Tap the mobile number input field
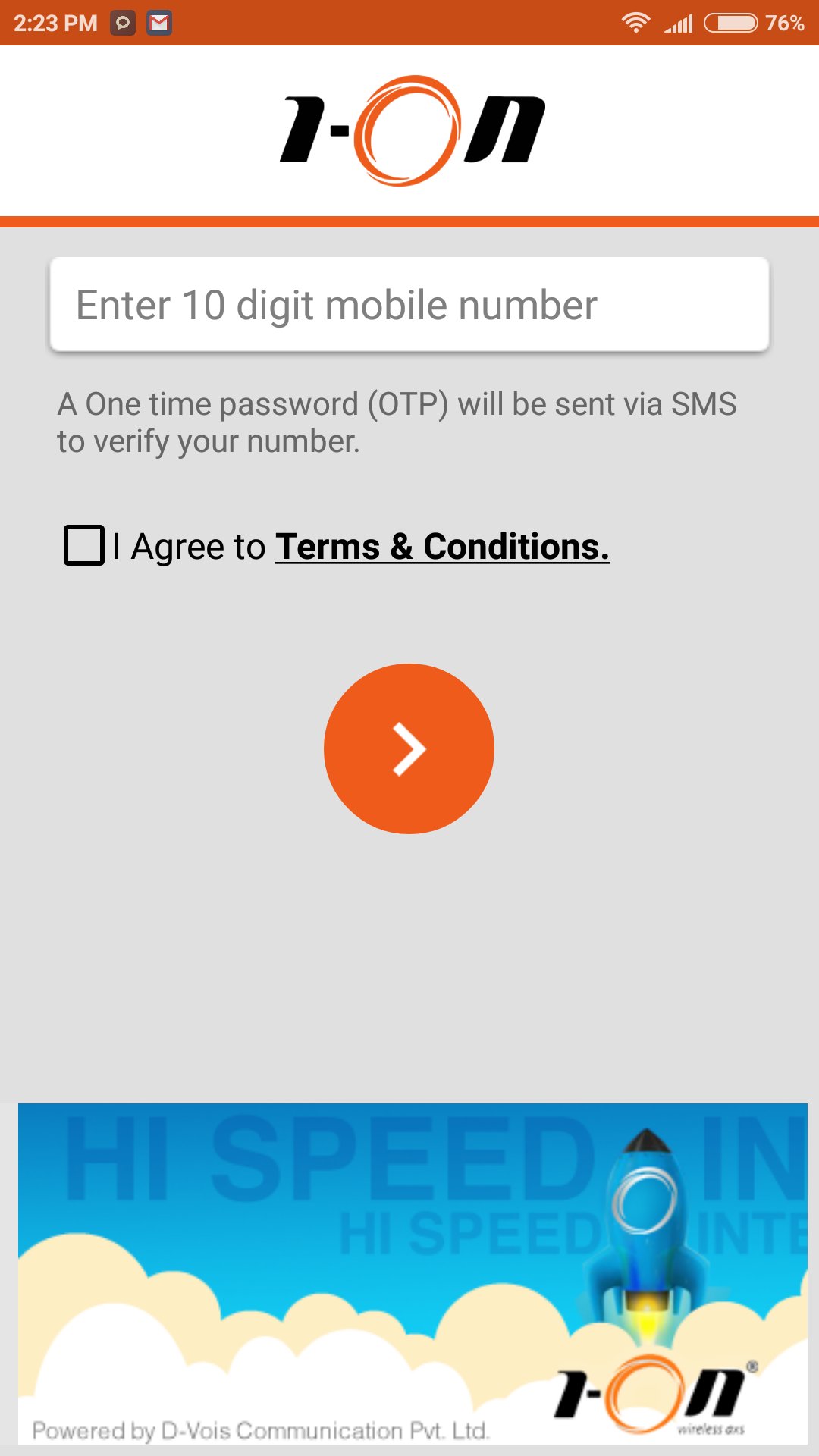The height and width of the screenshot is (1456, 819). click(x=409, y=305)
